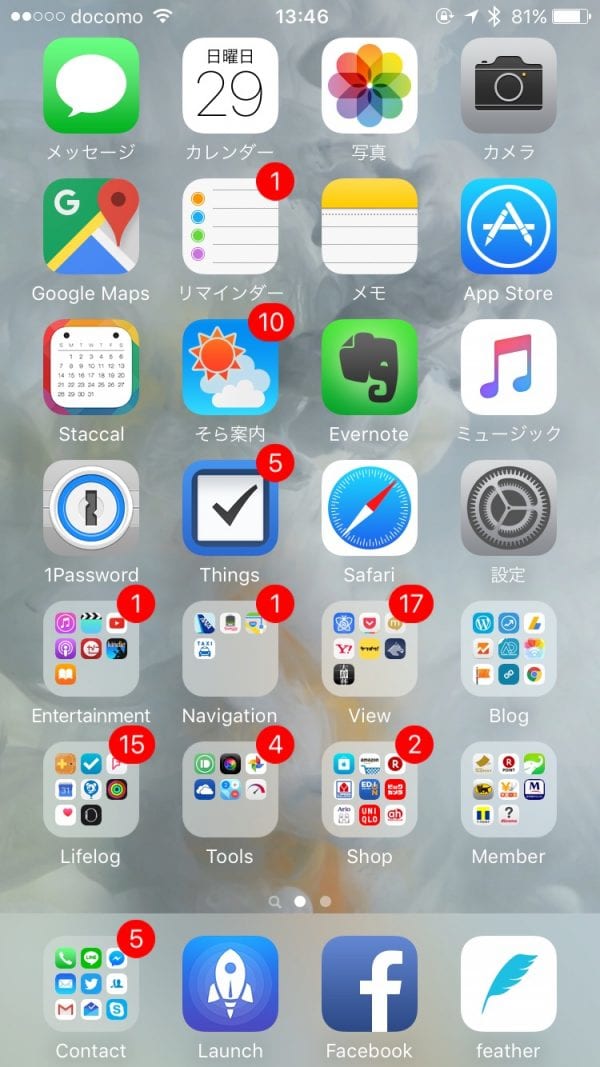Viewport: 600px width, 1067px height.
Task: Open the Settings app
Action: coord(508,508)
